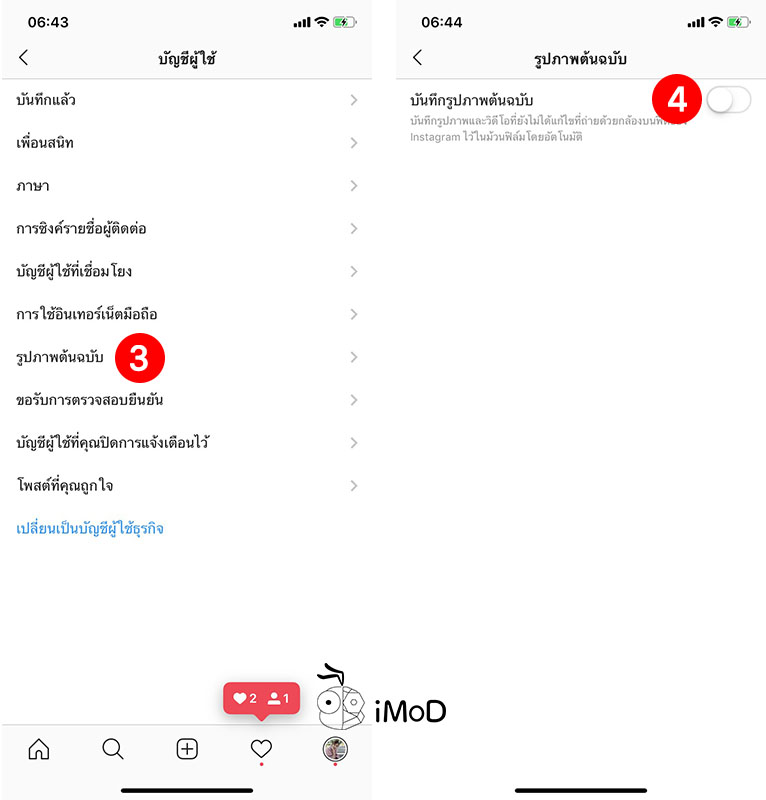Go back from the Original Photos screen

(x=417, y=57)
